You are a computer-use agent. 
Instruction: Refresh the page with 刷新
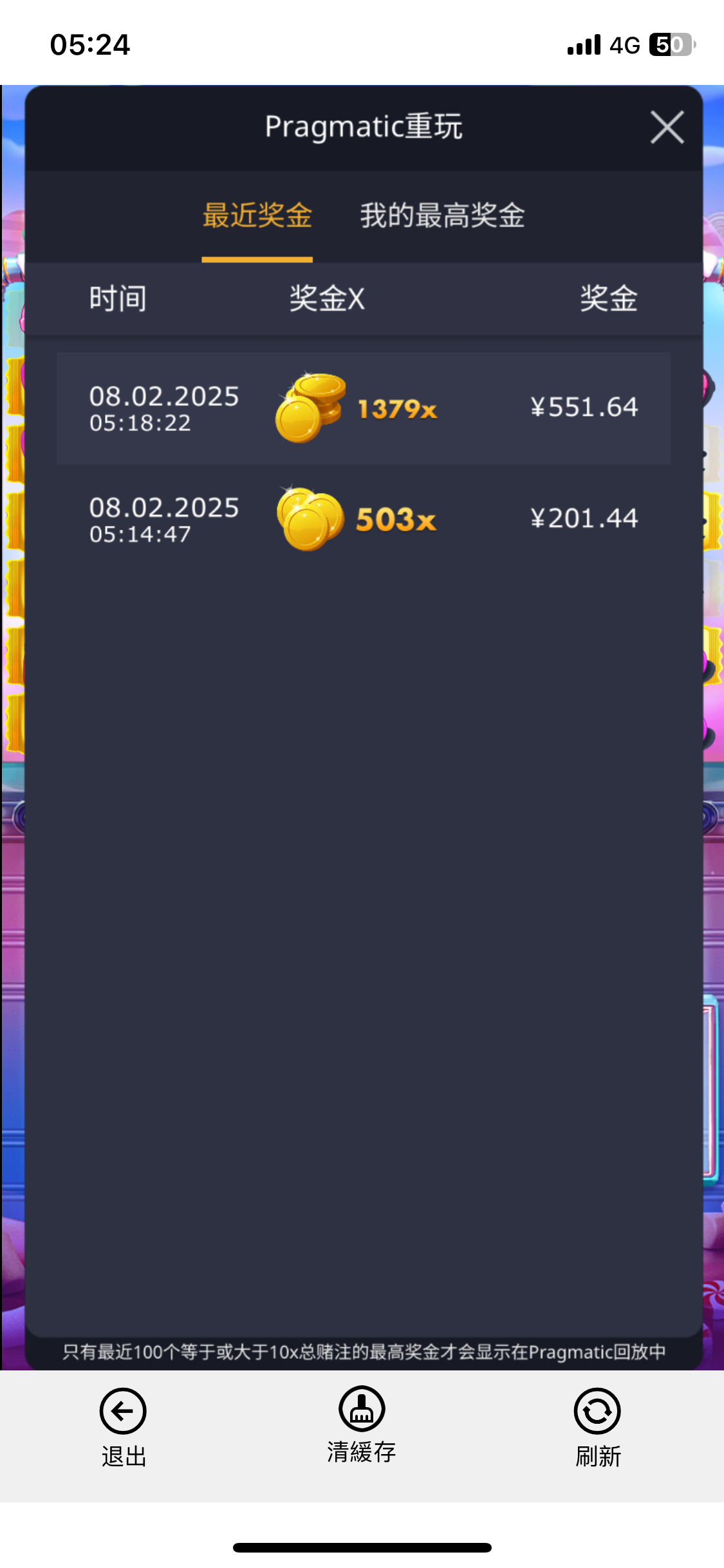point(597,1425)
